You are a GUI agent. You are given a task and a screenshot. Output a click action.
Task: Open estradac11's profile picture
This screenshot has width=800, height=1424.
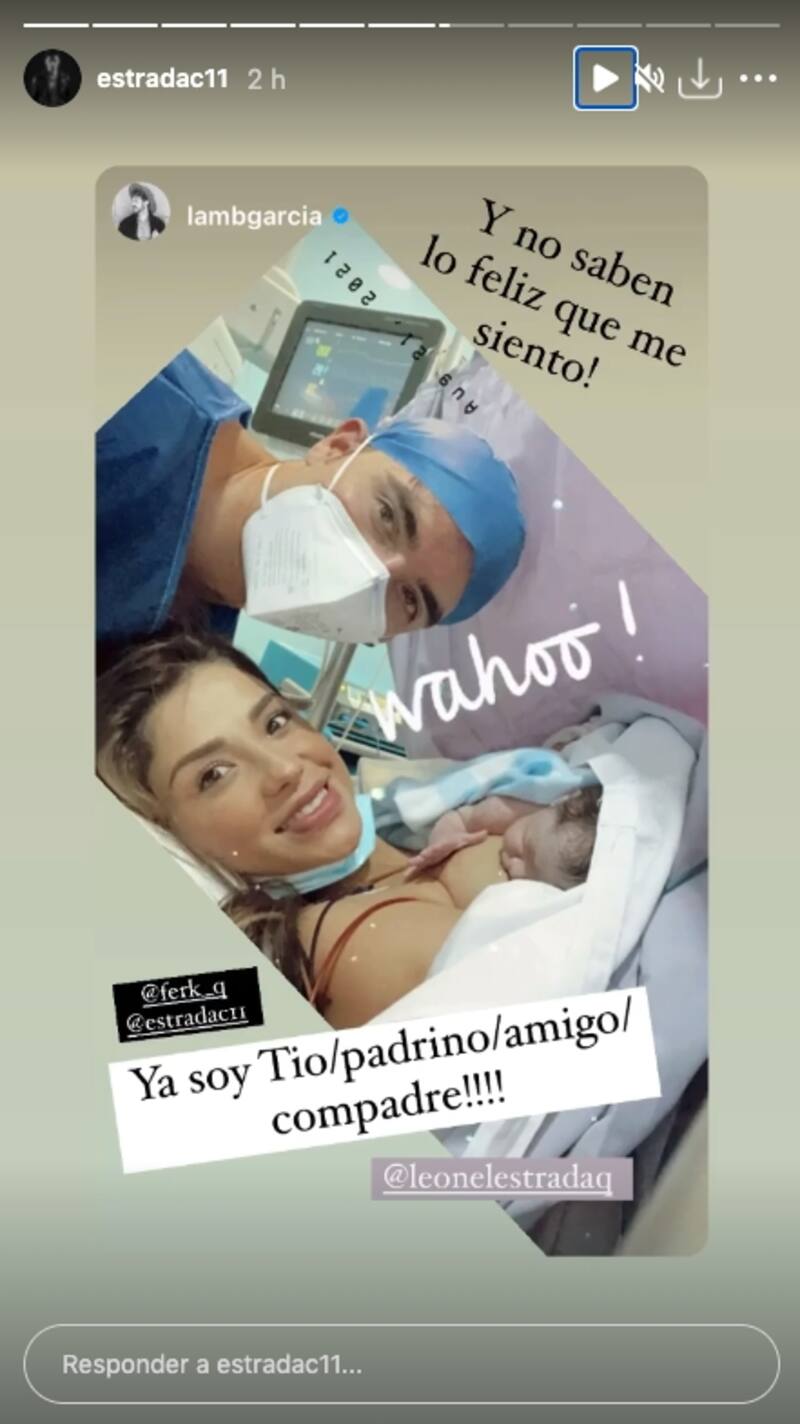tap(52, 78)
